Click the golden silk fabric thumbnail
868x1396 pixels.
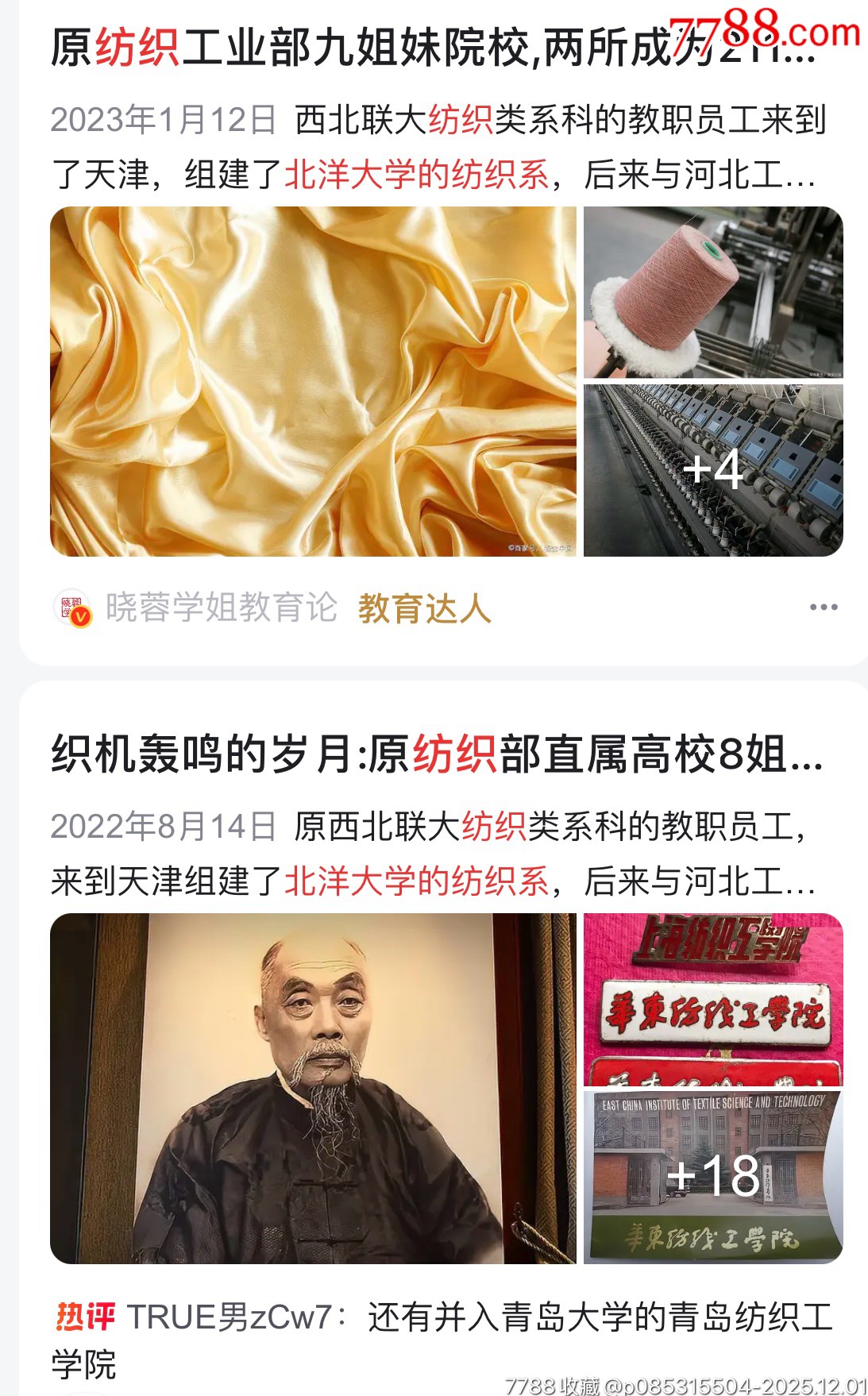310,381
